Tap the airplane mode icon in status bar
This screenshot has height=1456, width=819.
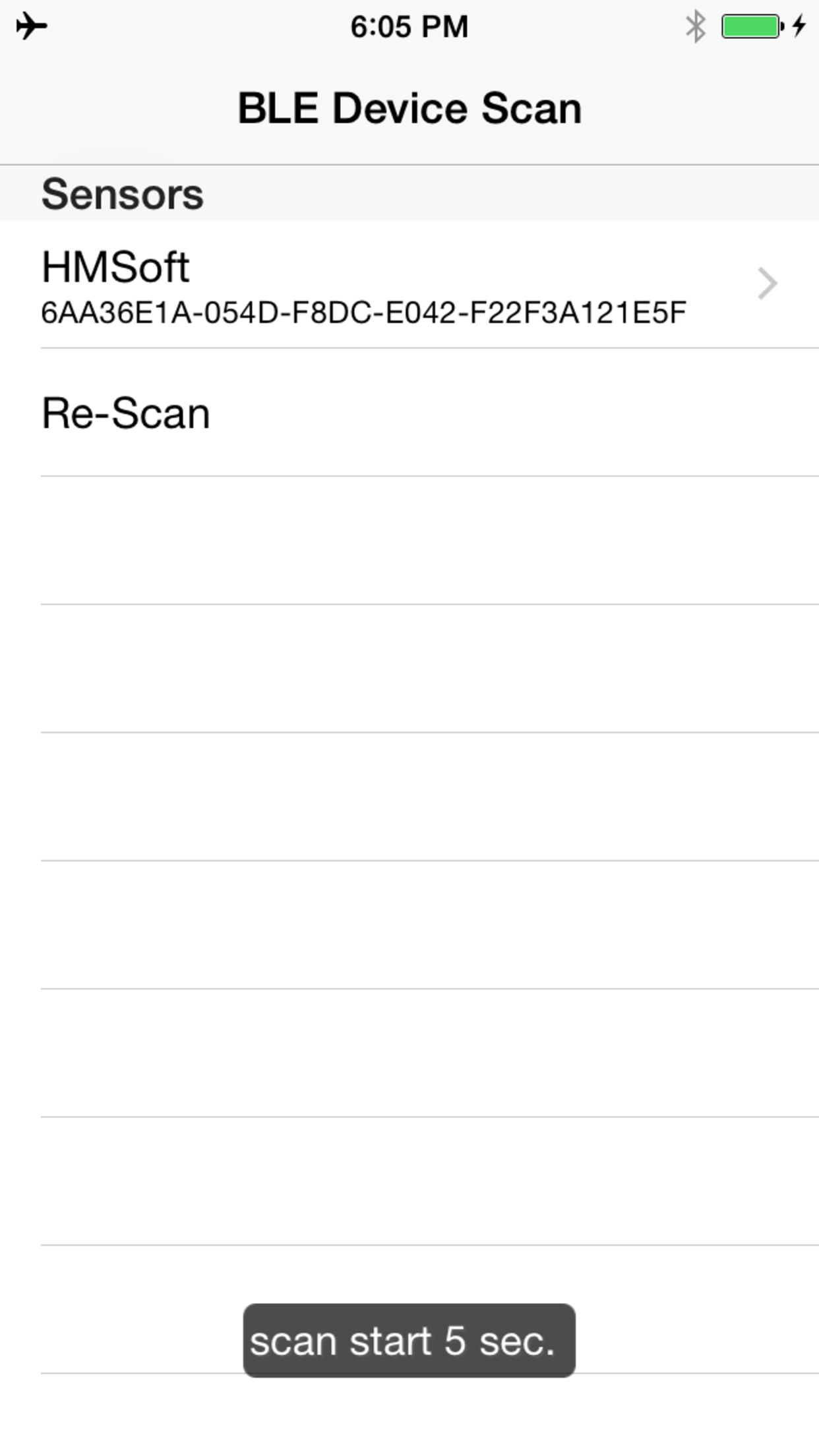(x=32, y=26)
